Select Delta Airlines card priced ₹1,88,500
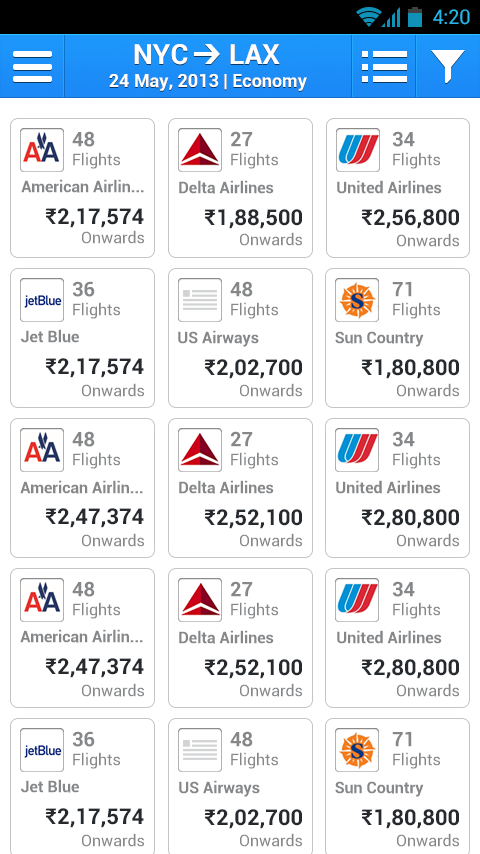 click(x=240, y=188)
